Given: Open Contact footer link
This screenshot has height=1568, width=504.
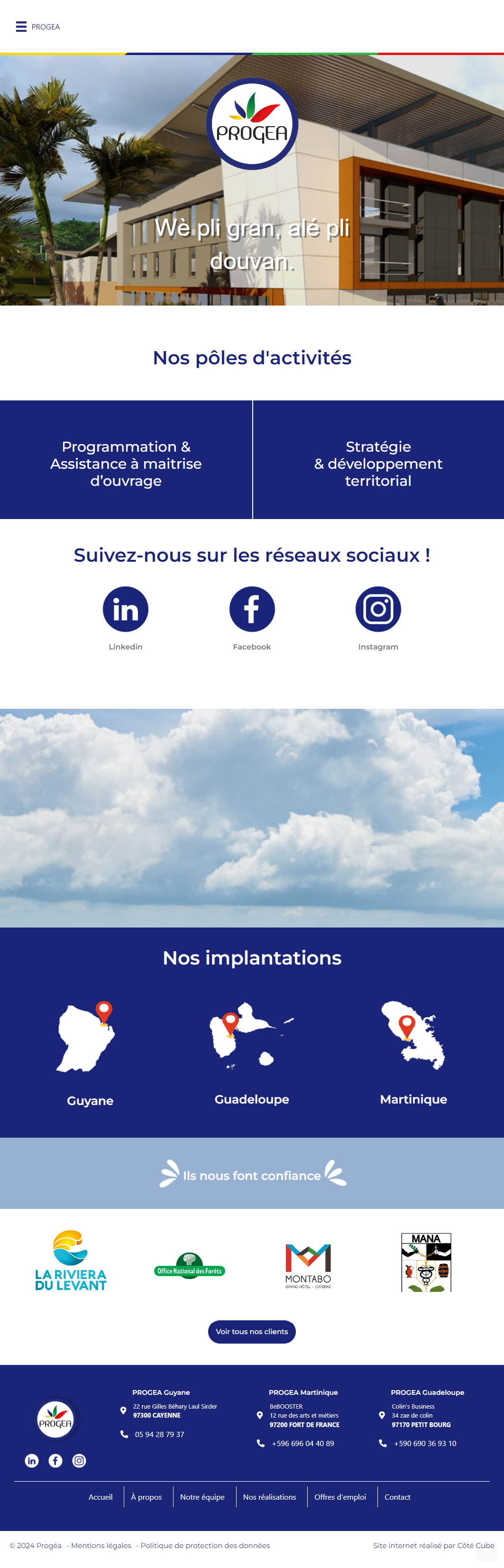Looking at the screenshot, I should [x=397, y=1497].
